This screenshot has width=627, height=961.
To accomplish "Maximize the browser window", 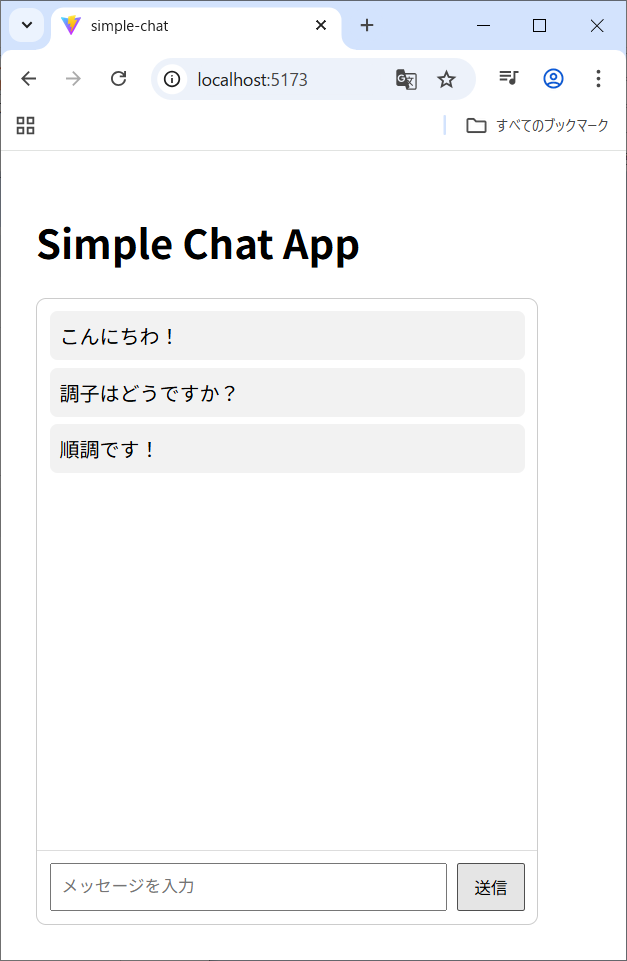I will coord(540,26).
